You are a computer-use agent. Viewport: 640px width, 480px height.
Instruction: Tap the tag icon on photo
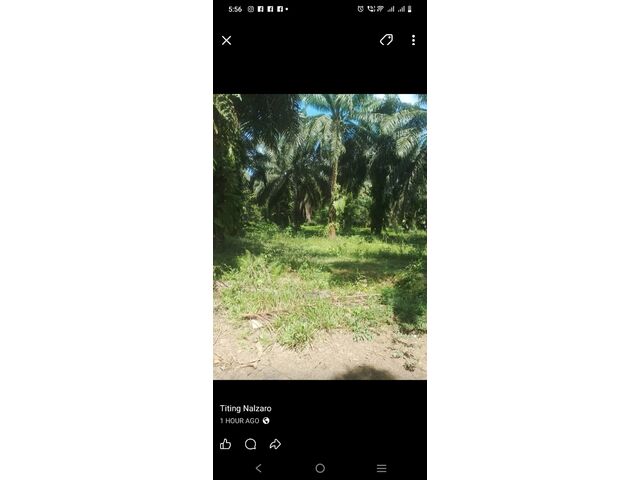click(x=386, y=40)
